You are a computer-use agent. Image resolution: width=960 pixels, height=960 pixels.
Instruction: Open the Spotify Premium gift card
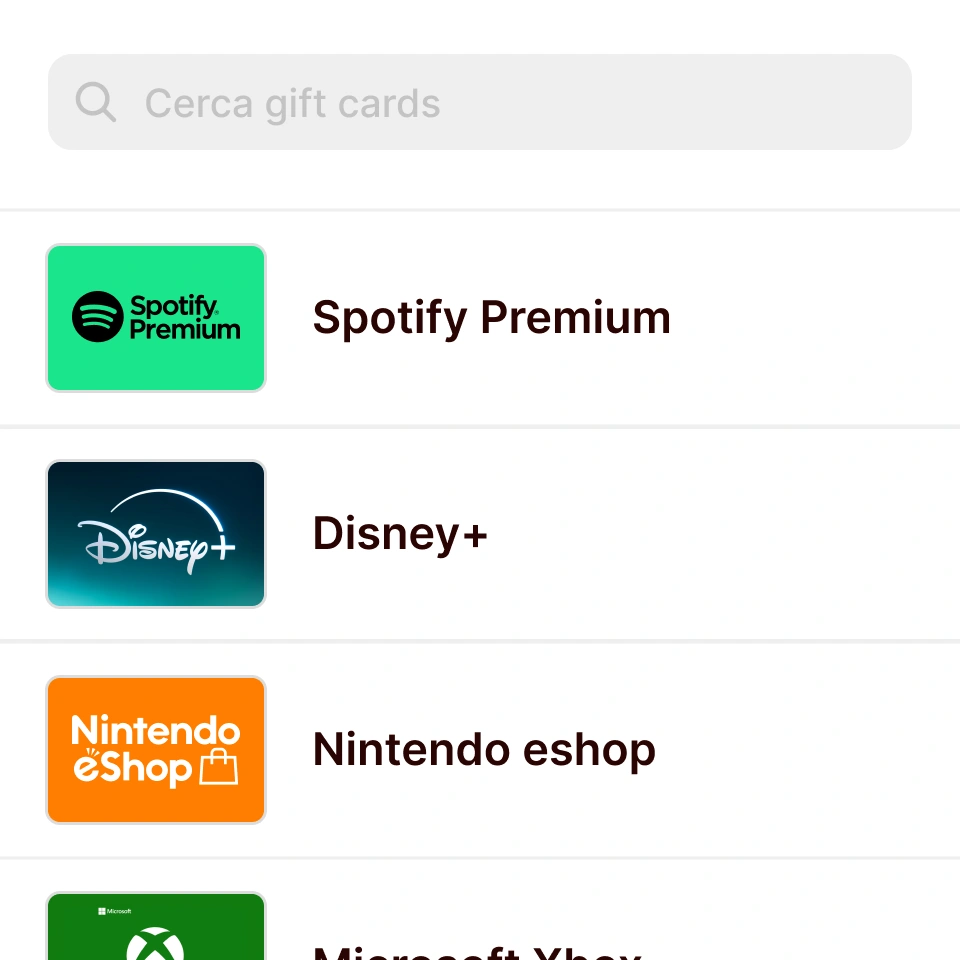click(490, 318)
